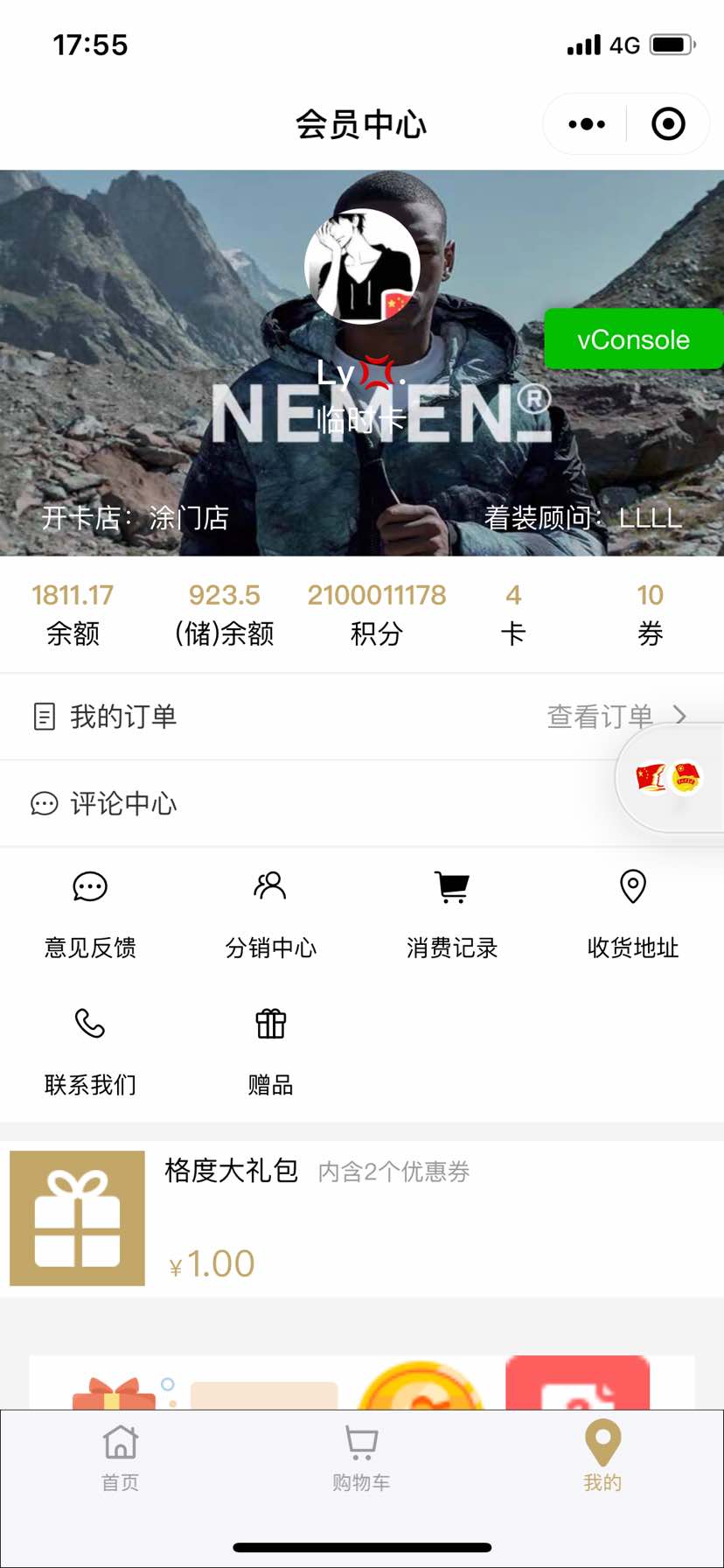The height and width of the screenshot is (1568, 724).
Task: Tap the profile avatar picture
Action: tap(362, 266)
